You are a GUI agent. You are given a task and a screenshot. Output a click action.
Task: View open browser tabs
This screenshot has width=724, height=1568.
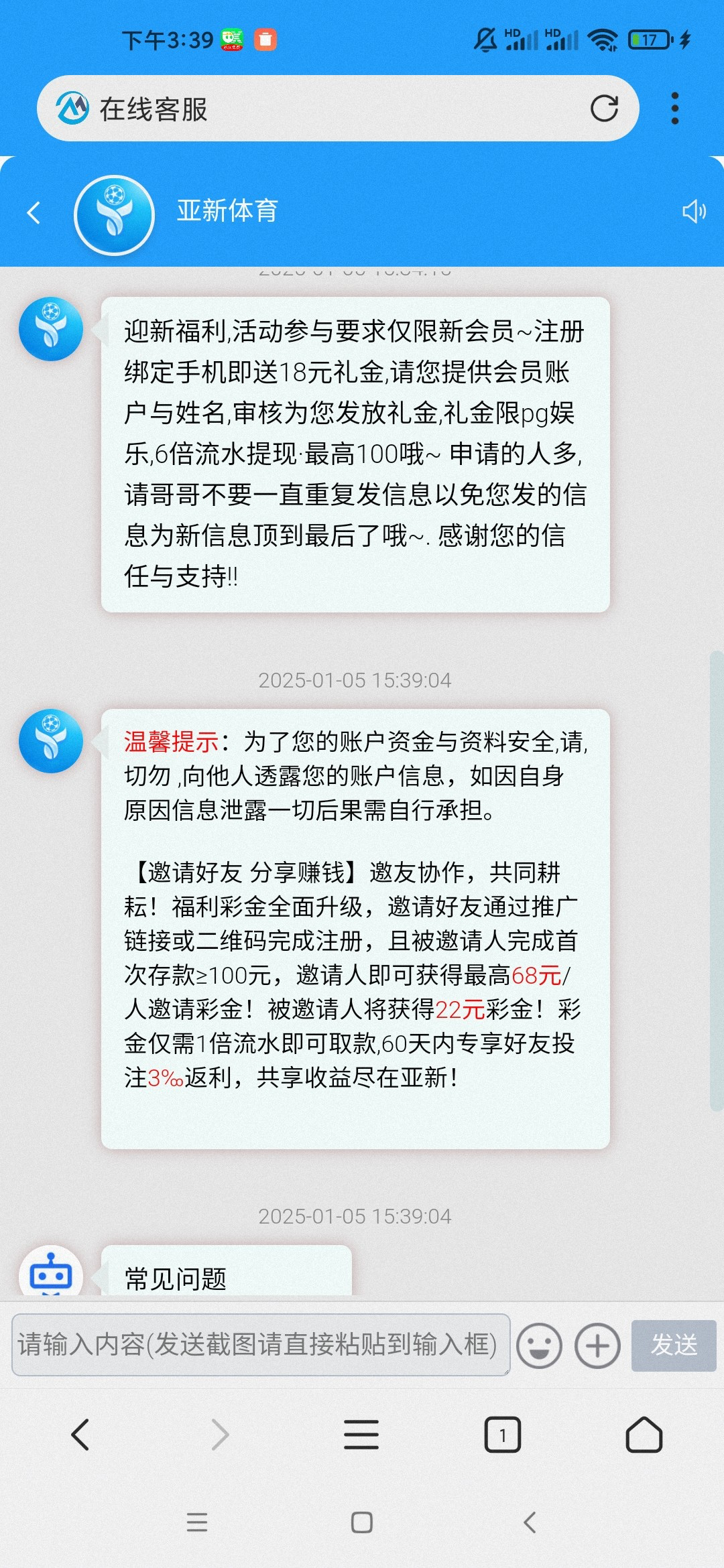click(x=502, y=1435)
